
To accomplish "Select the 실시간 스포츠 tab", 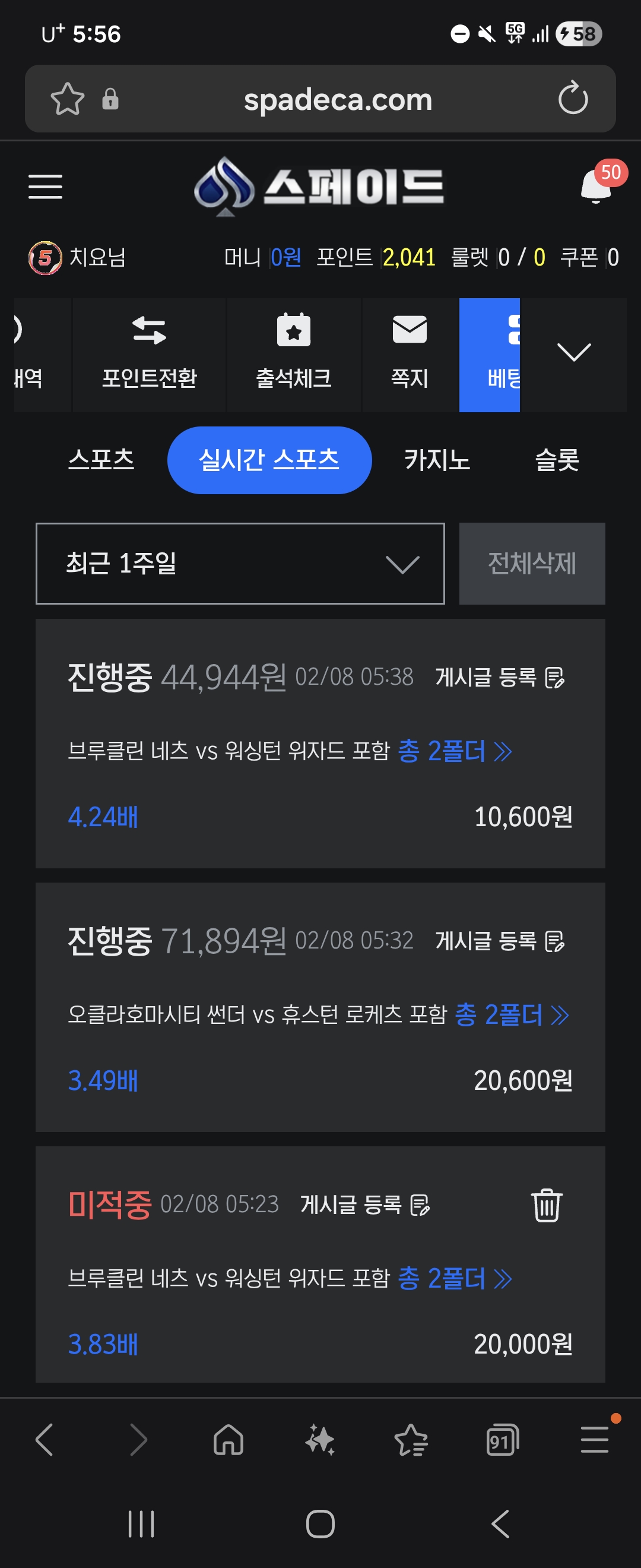I will pos(269,460).
